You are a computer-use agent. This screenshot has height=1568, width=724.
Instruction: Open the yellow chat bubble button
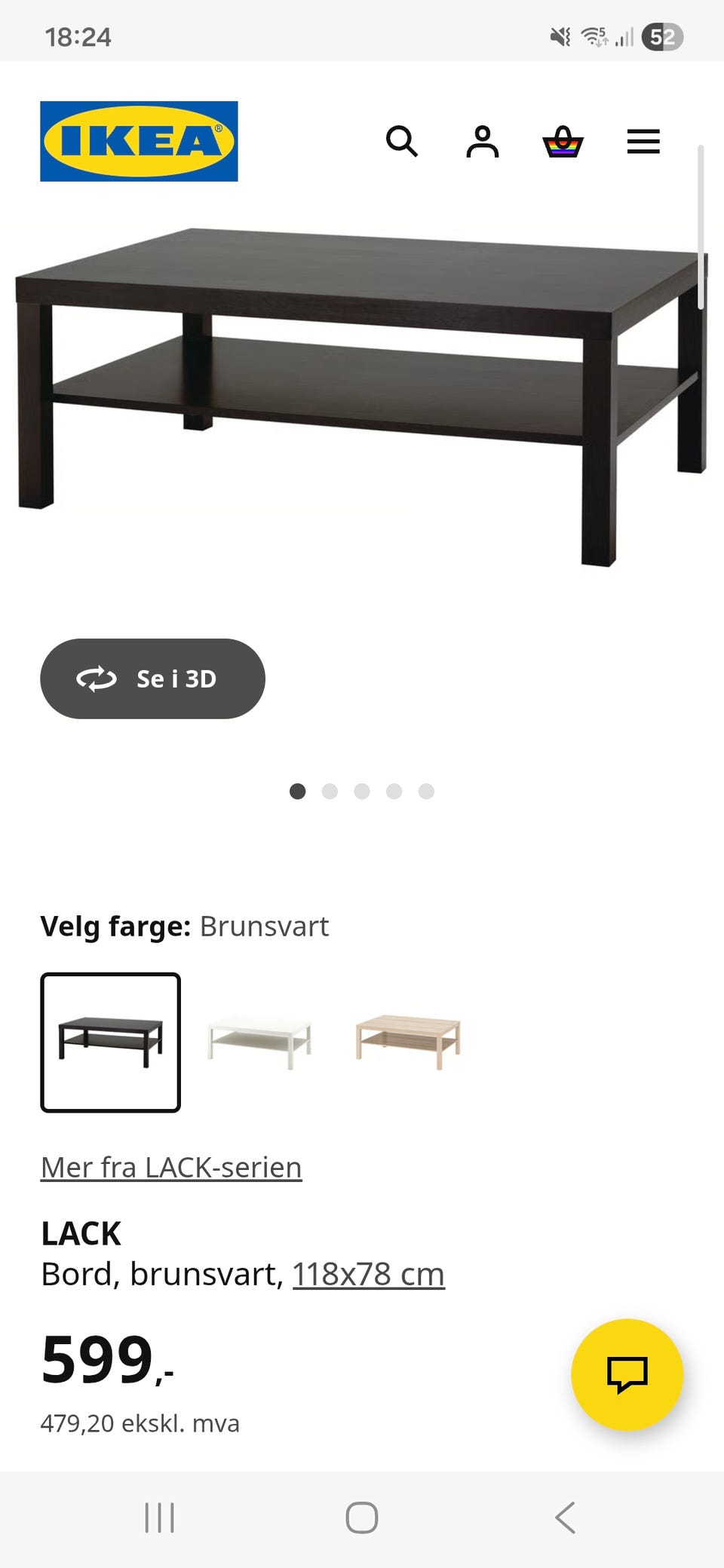click(627, 1374)
